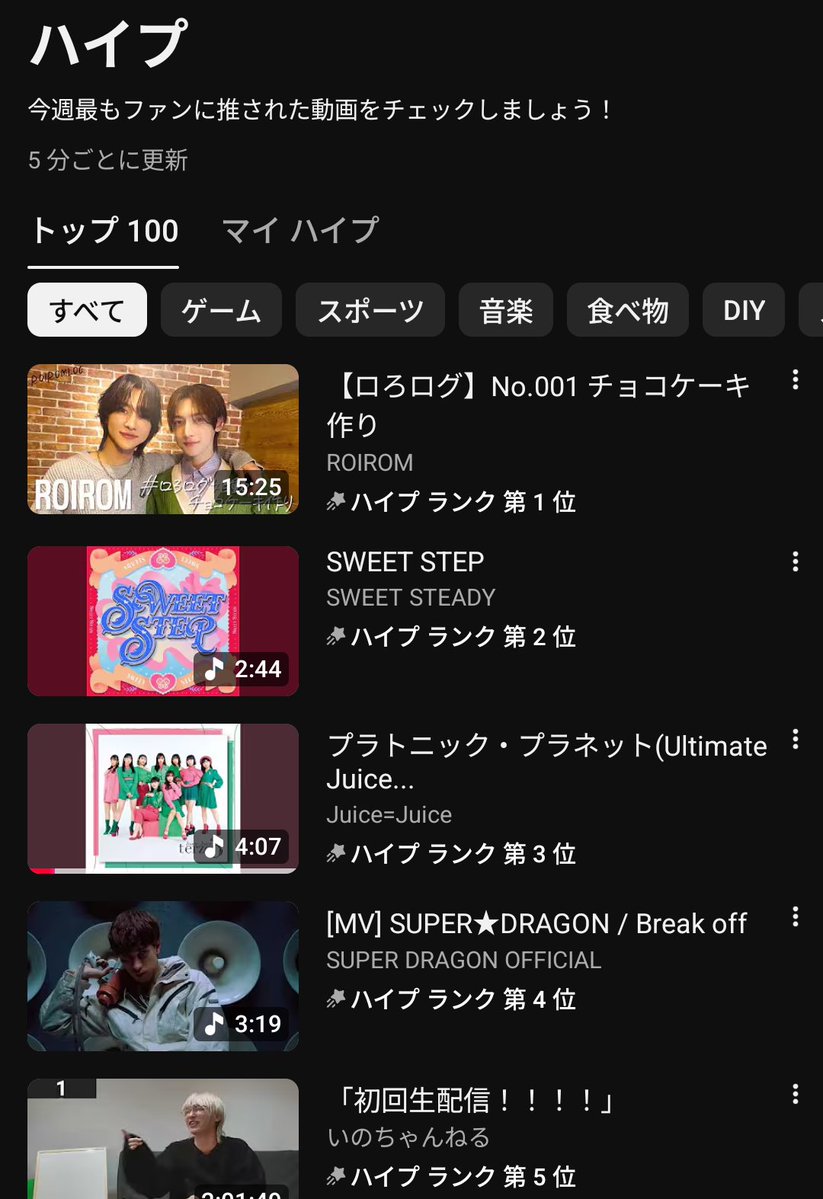This screenshot has width=823, height=1199.
Task: Select the ゲーム filter chip
Action: point(221,310)
